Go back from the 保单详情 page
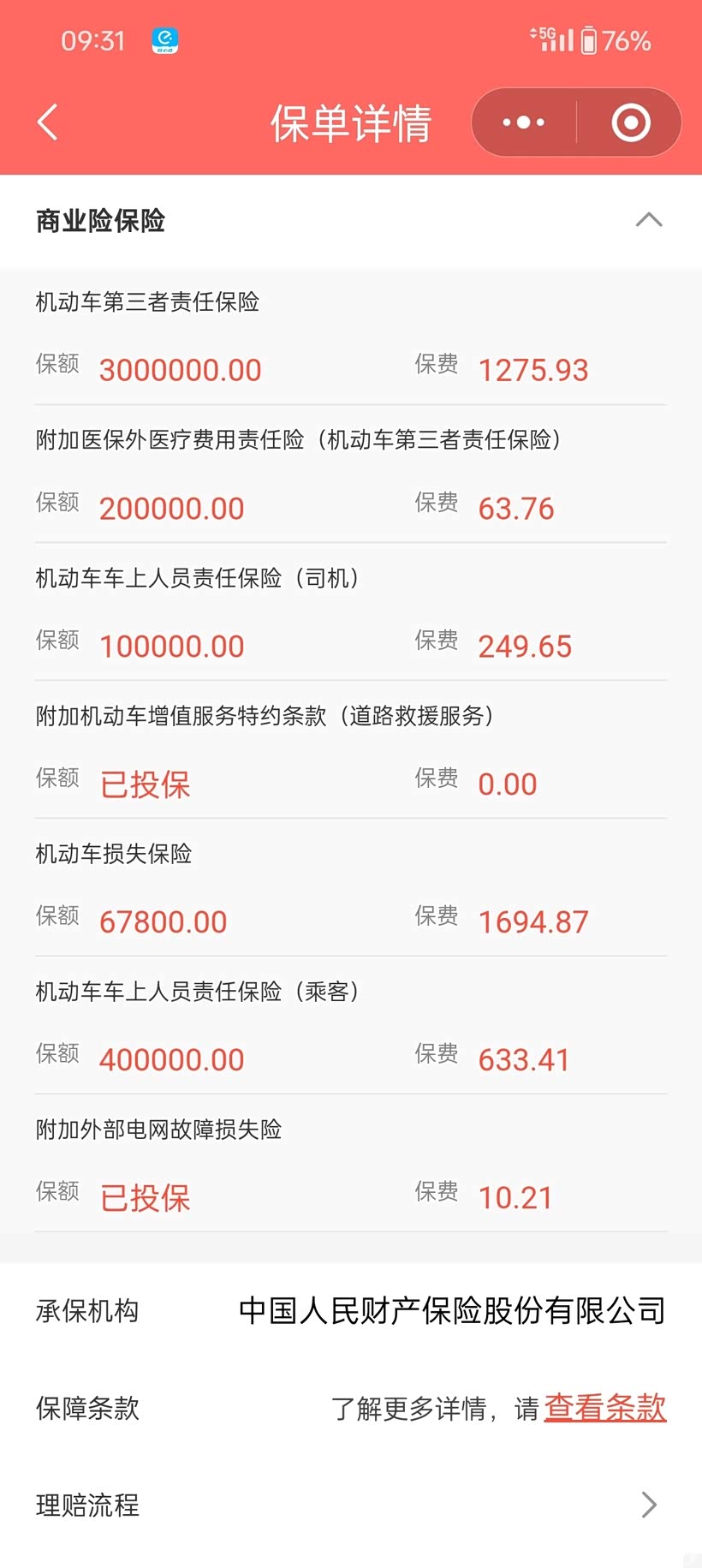Image resolution: width=702 pixels, height=1568 pixels. coord(48,122)
